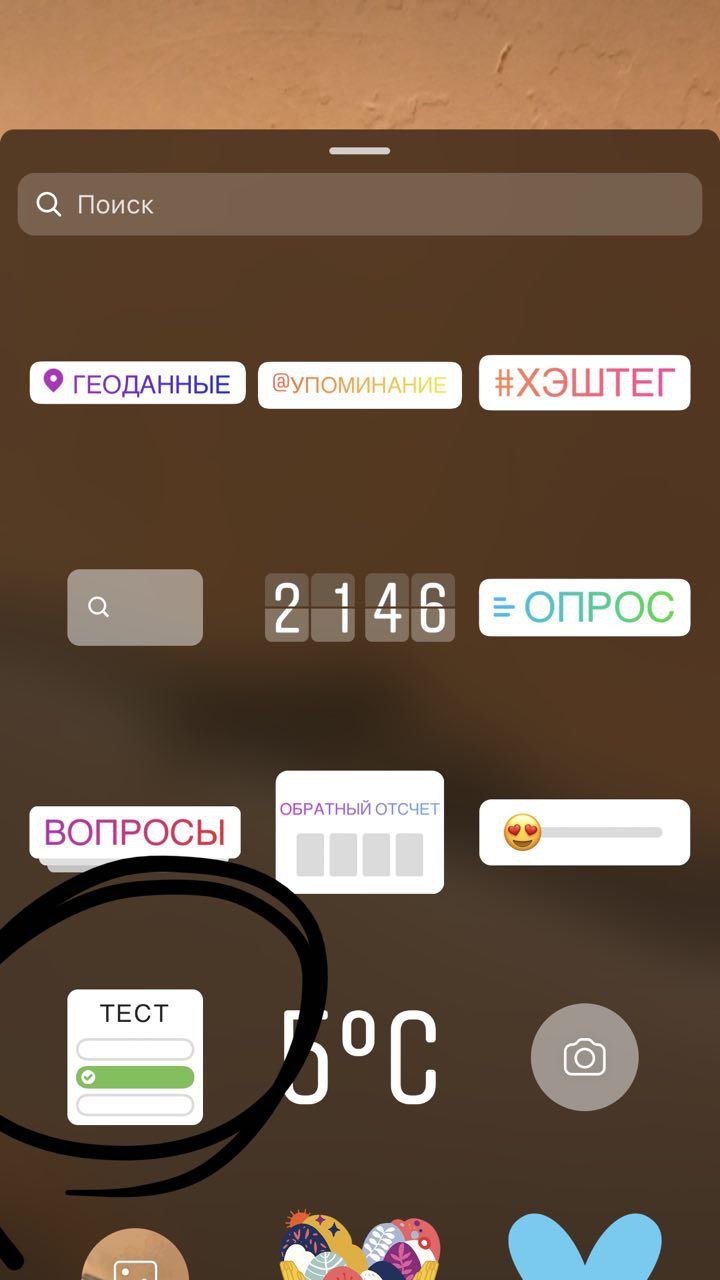The height and width of the screenshot is (1280, 720).
Task: Select the ОБРАТНЫЙ ОТСЧЕТ countdown sticker
Action: 360,832
